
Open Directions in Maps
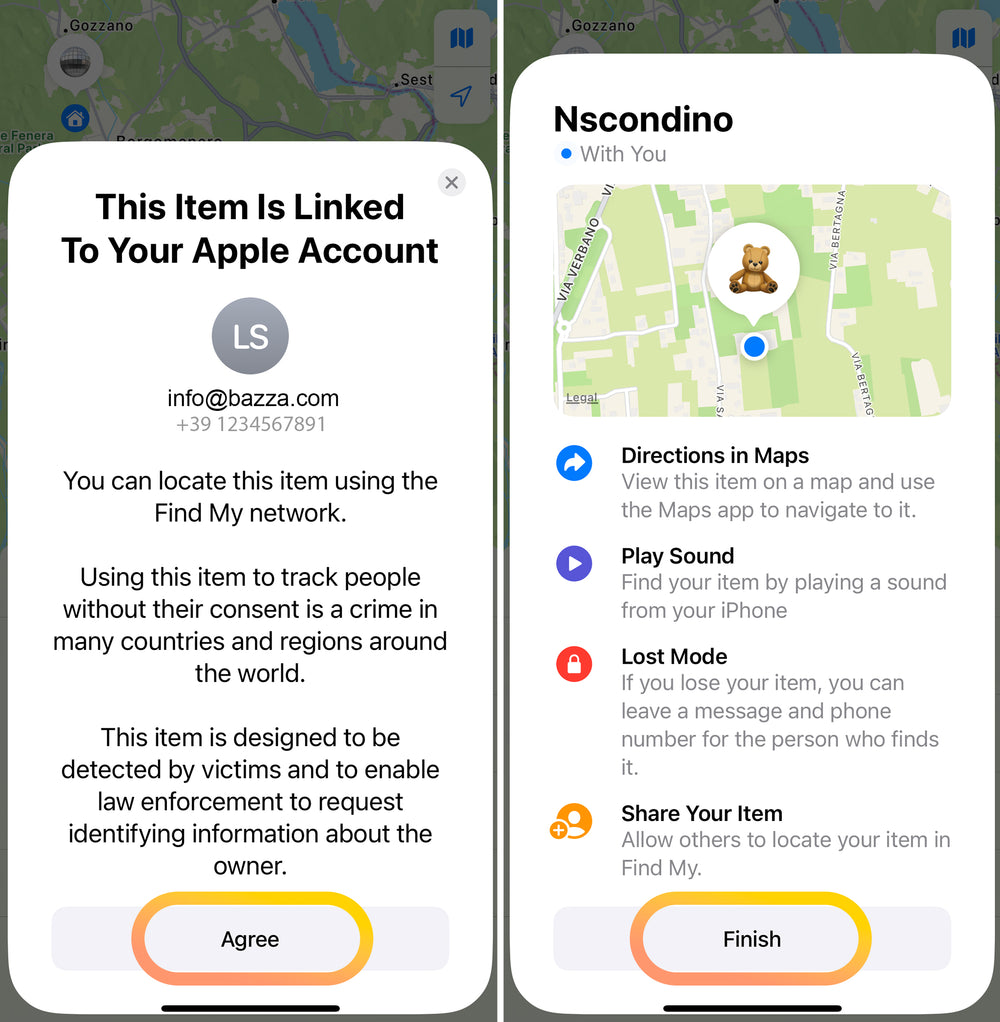pyautogui.click(x=714, y=456)
